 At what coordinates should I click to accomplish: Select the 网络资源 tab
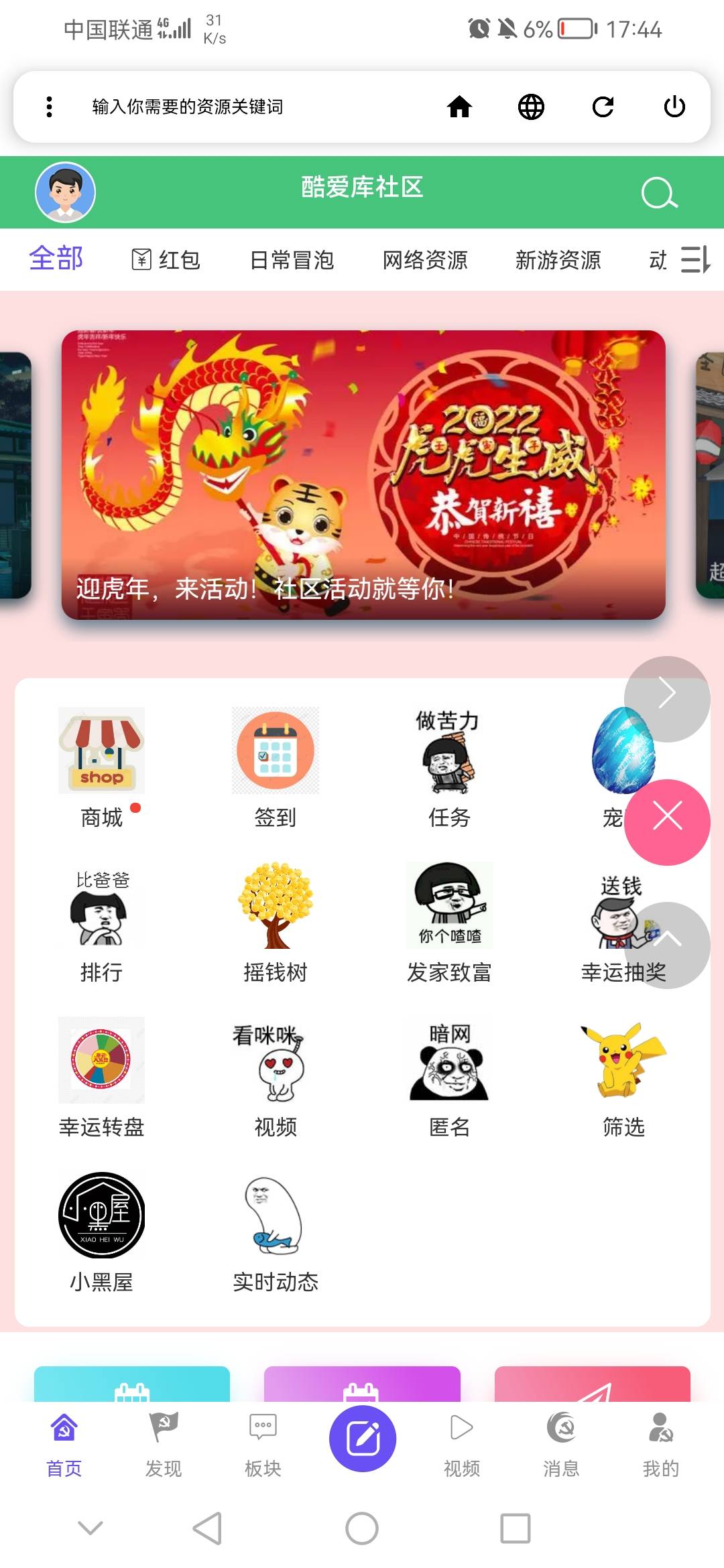pos(425,259)
